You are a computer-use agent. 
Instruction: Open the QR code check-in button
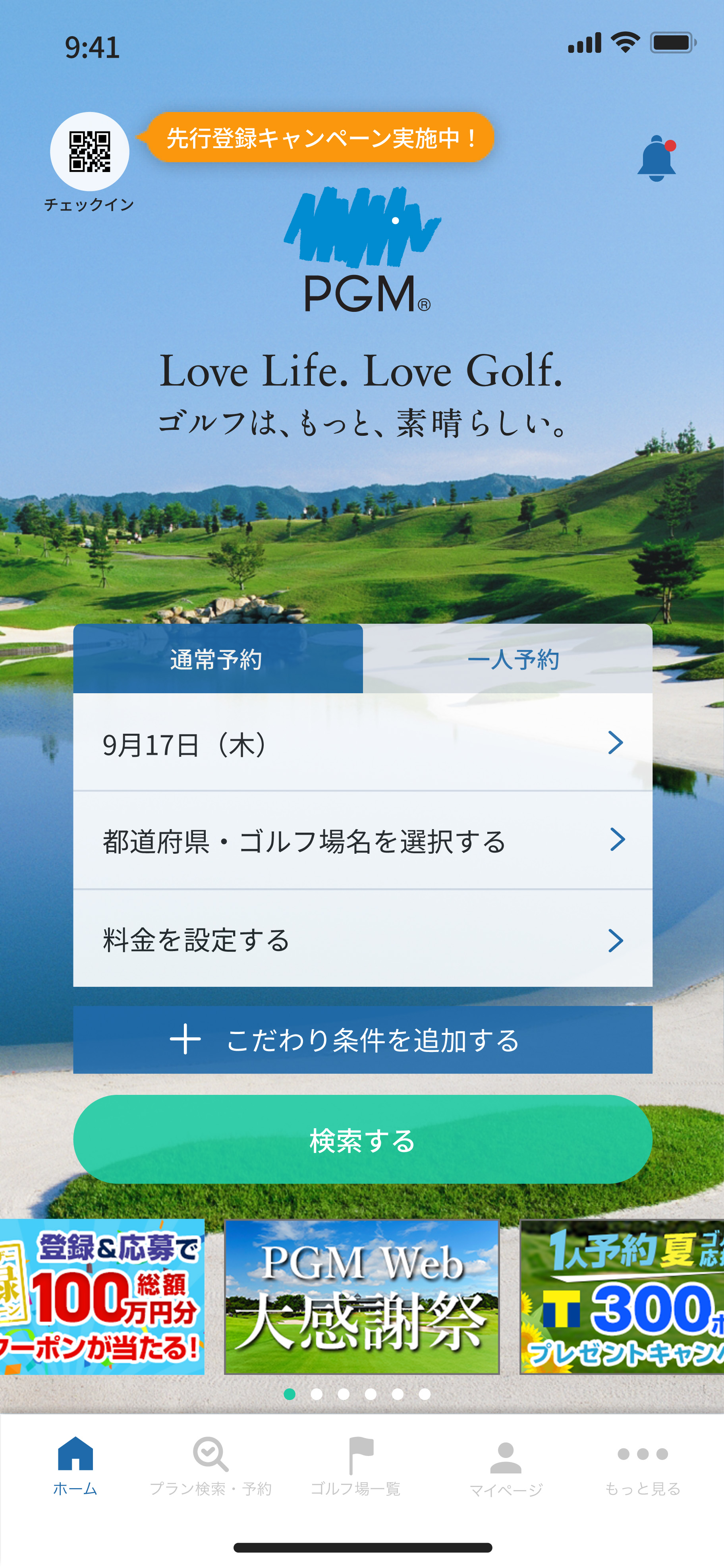[x=89, y=152]
